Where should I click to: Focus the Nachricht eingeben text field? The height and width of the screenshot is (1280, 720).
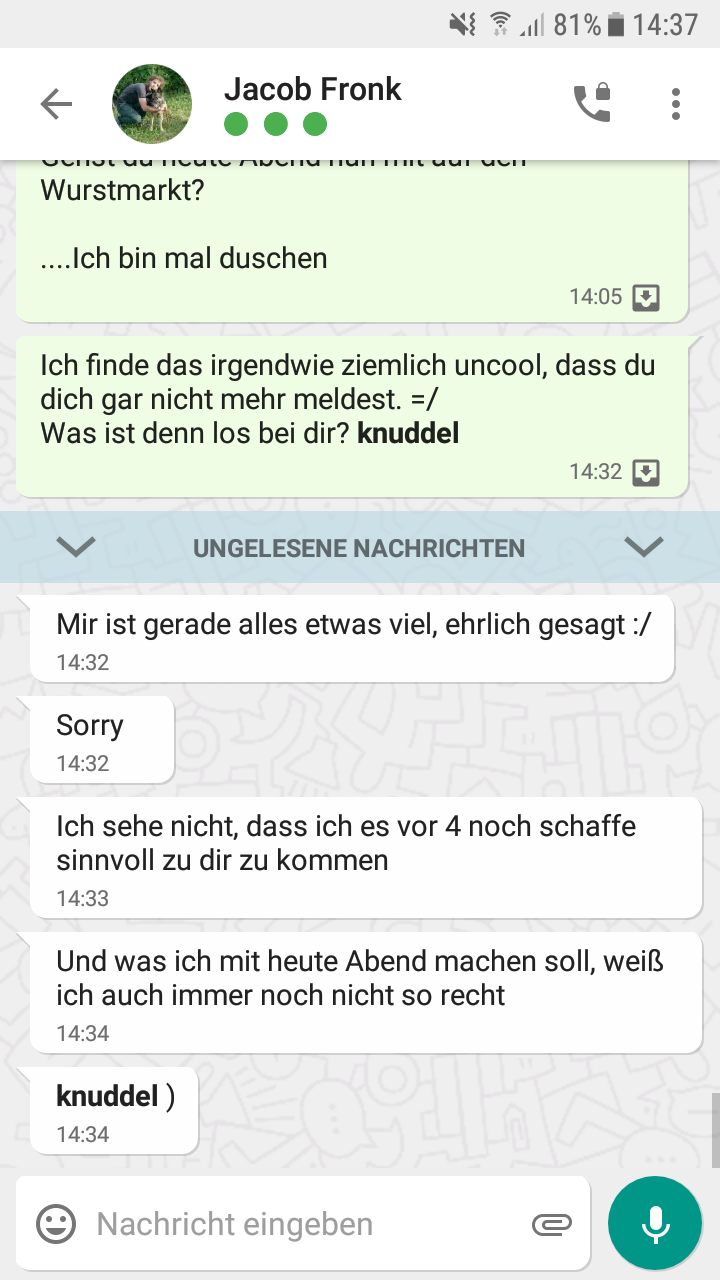click(300, 1224)
